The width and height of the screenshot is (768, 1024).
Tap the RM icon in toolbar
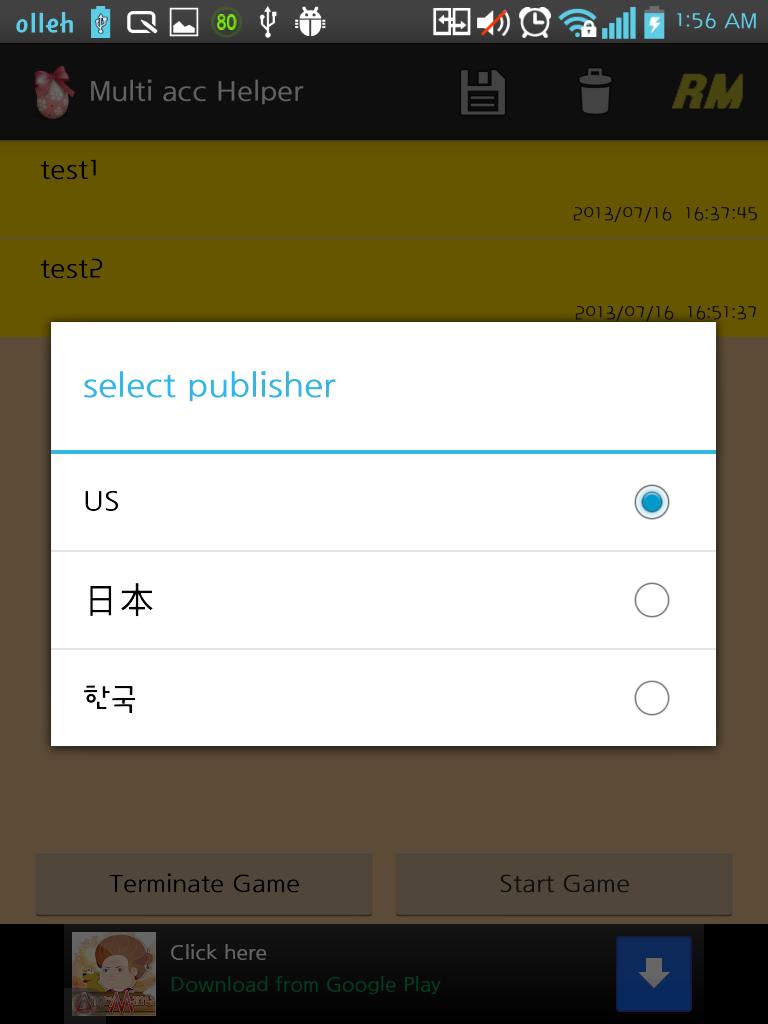[x=707, y=92]
